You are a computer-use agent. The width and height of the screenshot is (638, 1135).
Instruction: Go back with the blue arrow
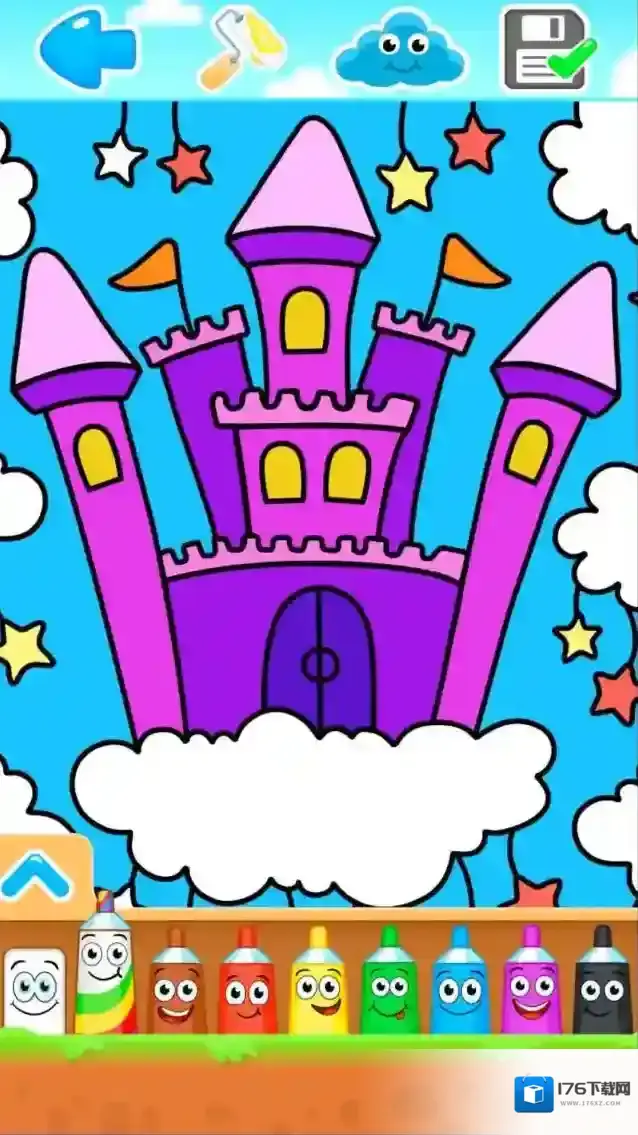click(x=86, y=47)
